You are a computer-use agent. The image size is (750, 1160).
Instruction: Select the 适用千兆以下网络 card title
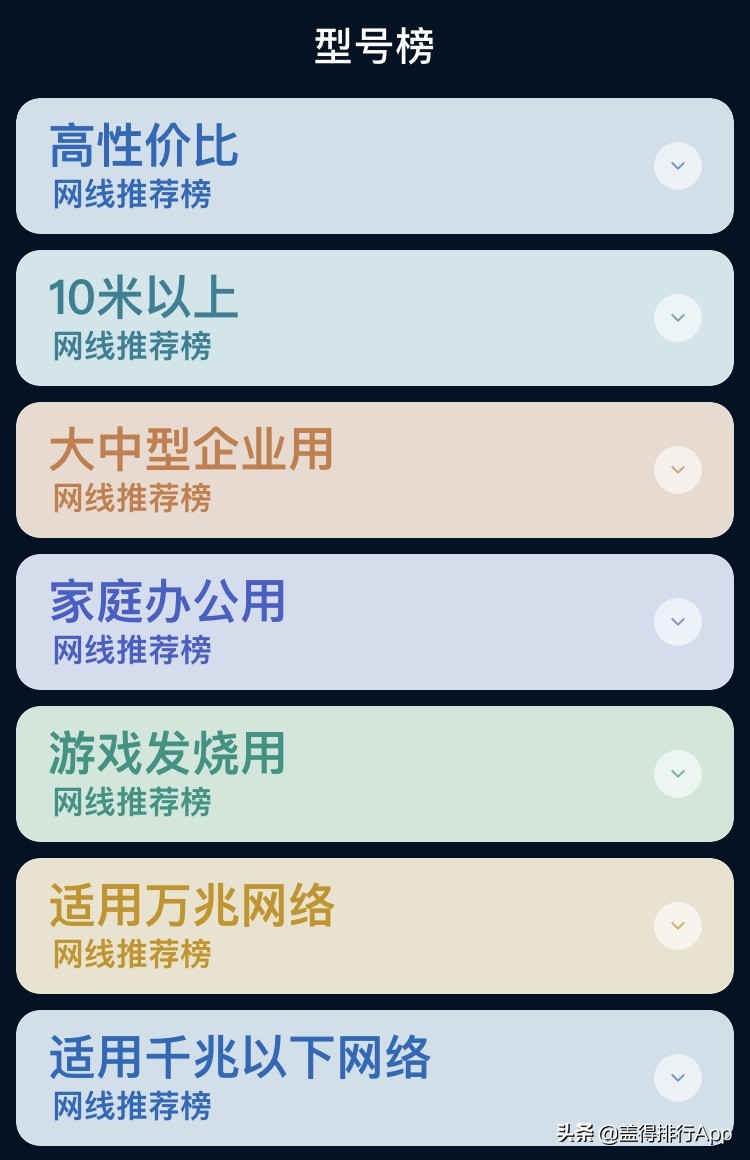coord(240,1059)
